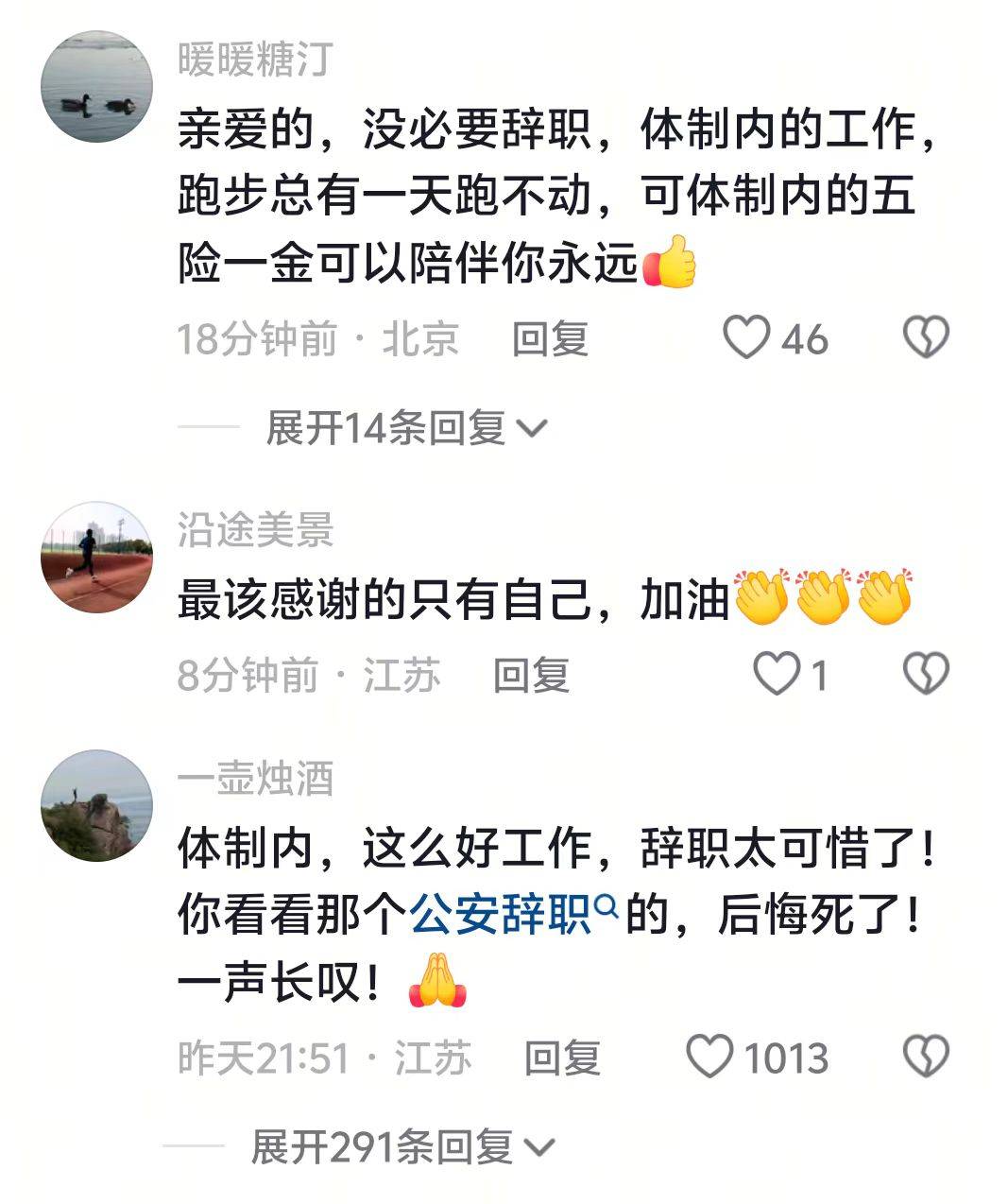Open 沿途美景's profile picture
The height and width of the screenshot is (1204, 1008).
tap(96, 558)
